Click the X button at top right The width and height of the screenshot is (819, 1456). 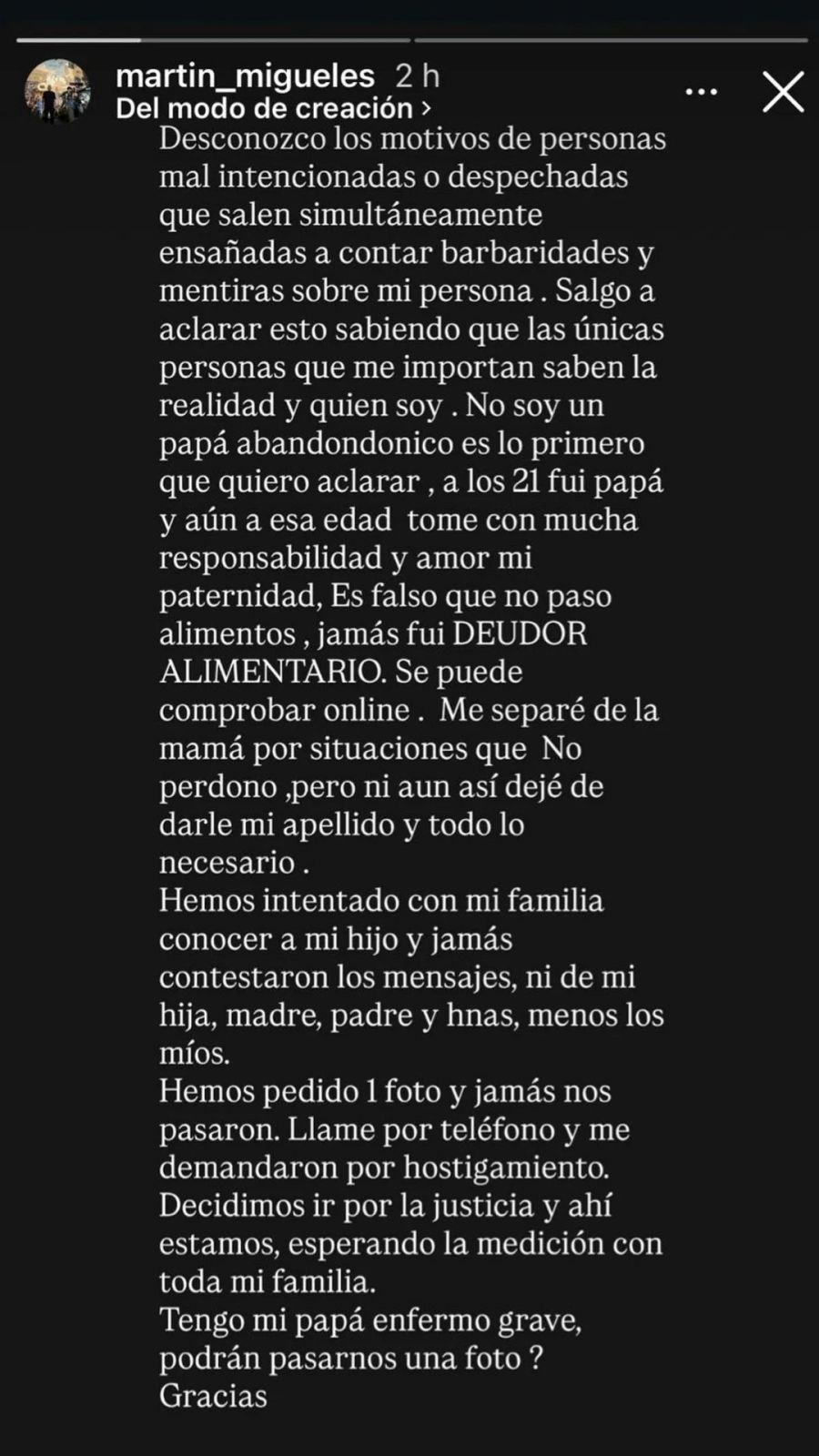tap(781, 91)
